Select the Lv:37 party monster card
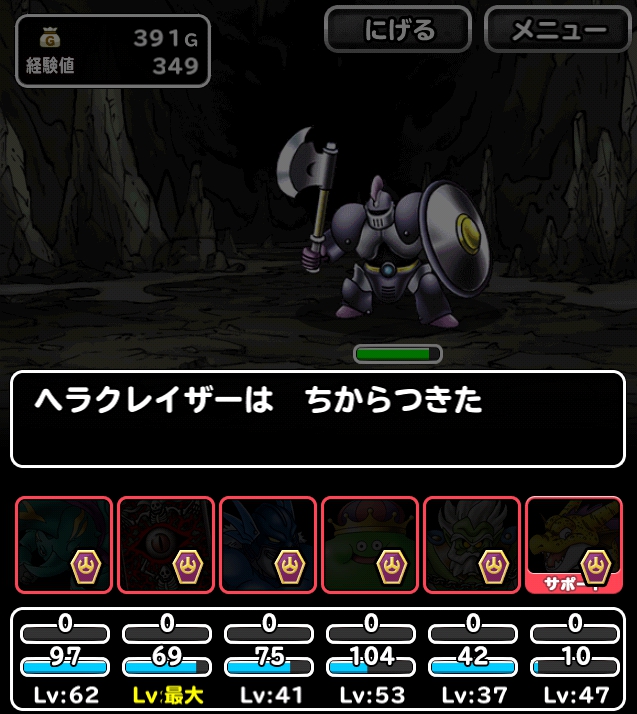This screenshot has width=637, height=714. (x=472, y=545)
